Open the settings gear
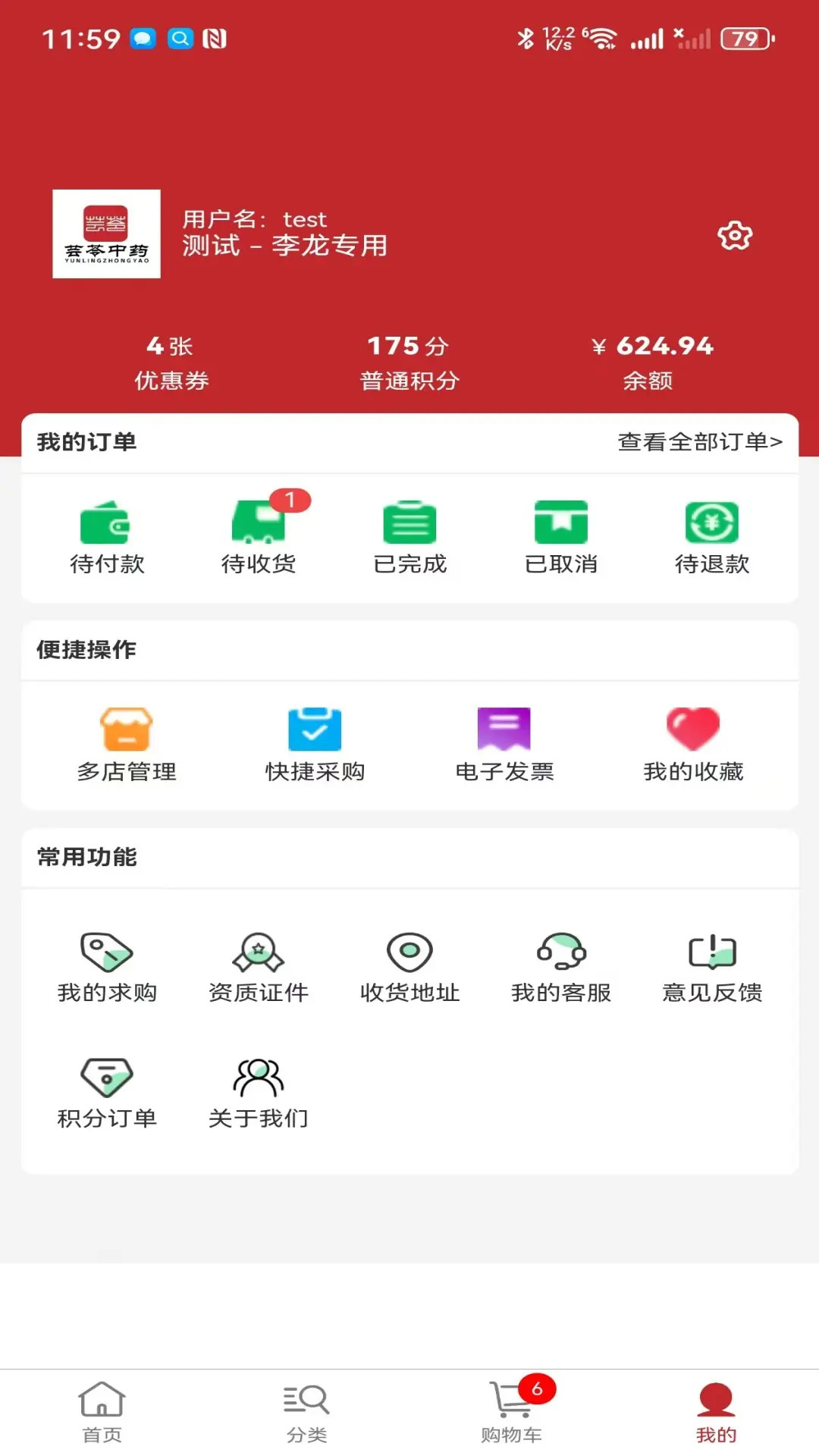 (x=733, y=237)
